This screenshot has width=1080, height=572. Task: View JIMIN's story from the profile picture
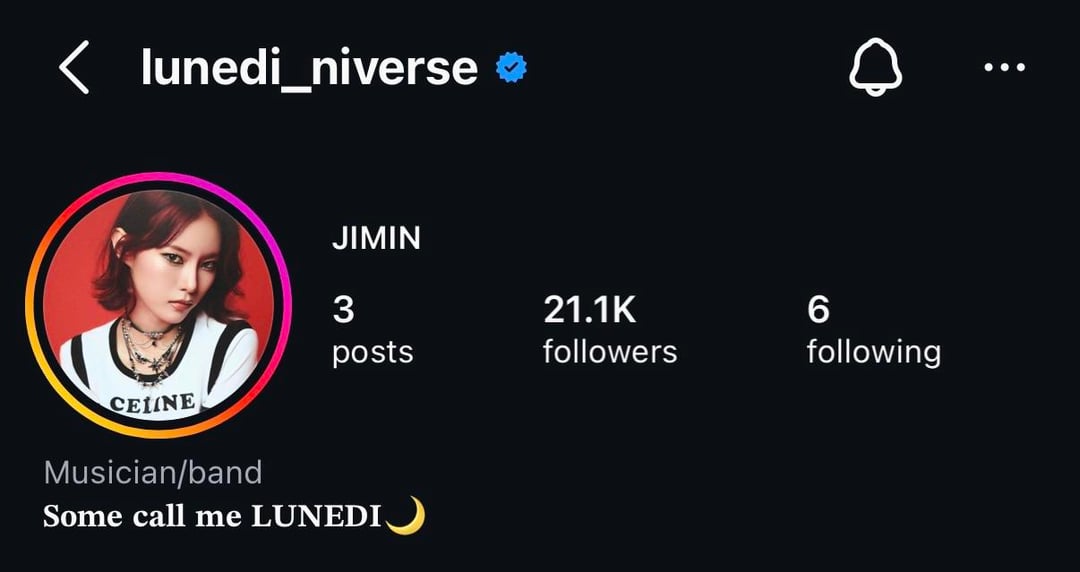pos(158,305)
